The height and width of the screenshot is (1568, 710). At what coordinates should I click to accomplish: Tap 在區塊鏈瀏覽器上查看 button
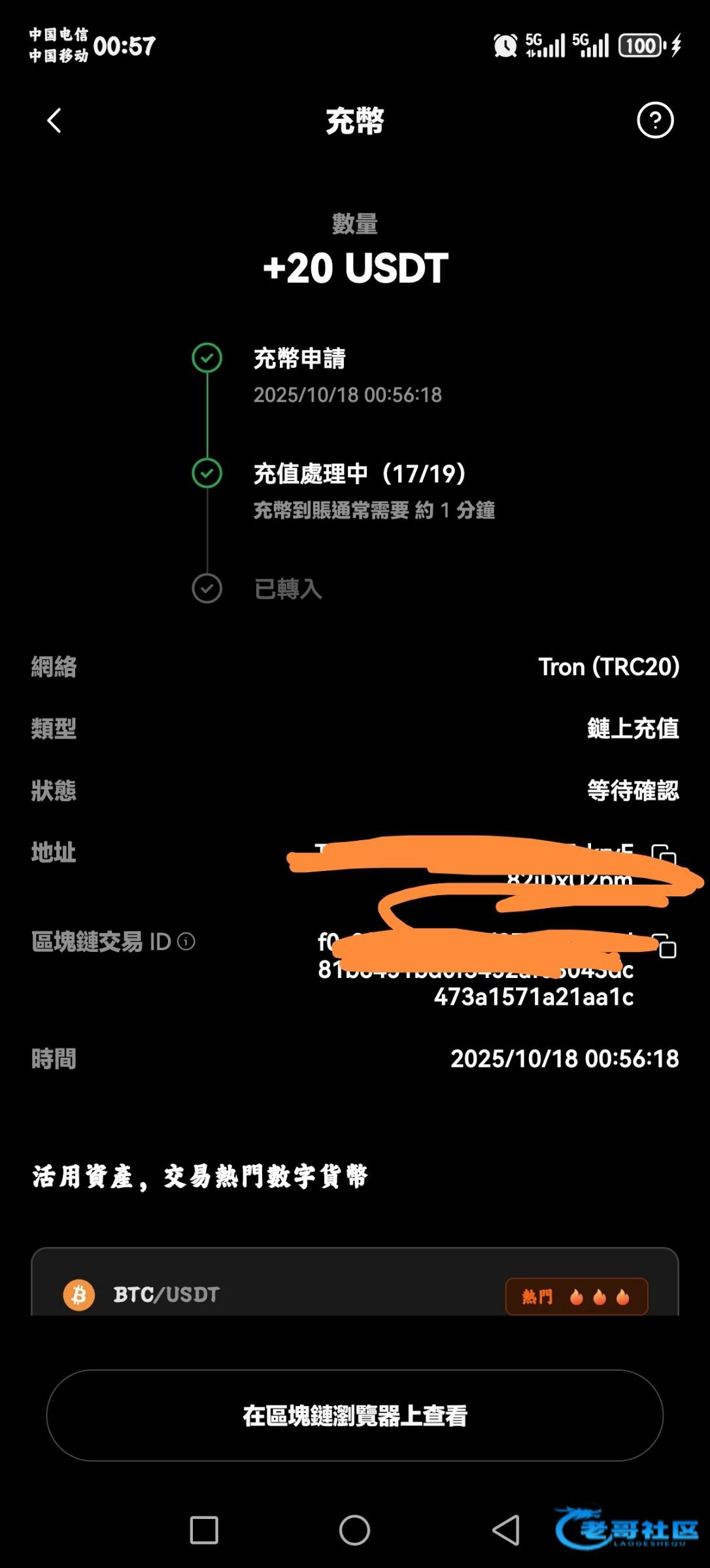[x=354, y=1415]
